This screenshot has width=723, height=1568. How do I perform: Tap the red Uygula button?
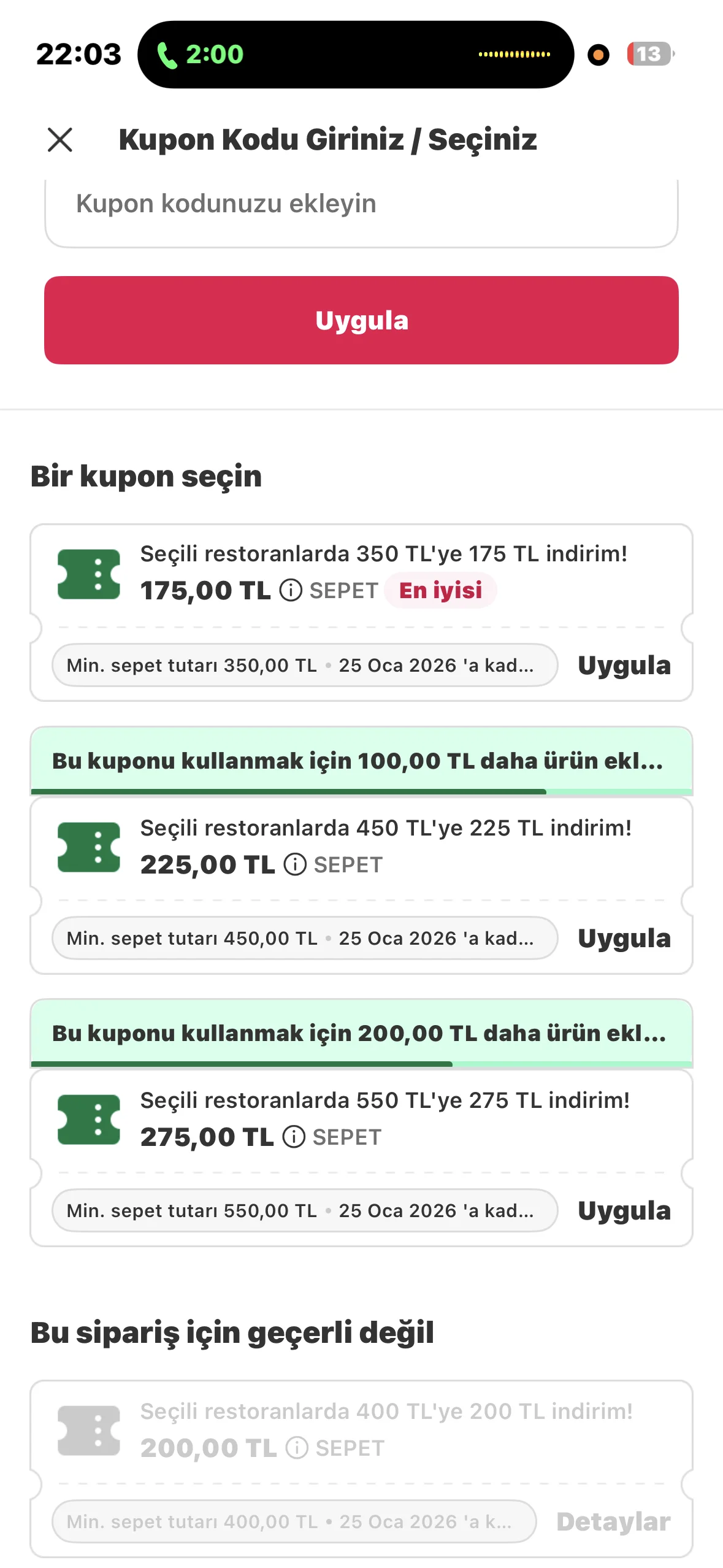point(361,320)
